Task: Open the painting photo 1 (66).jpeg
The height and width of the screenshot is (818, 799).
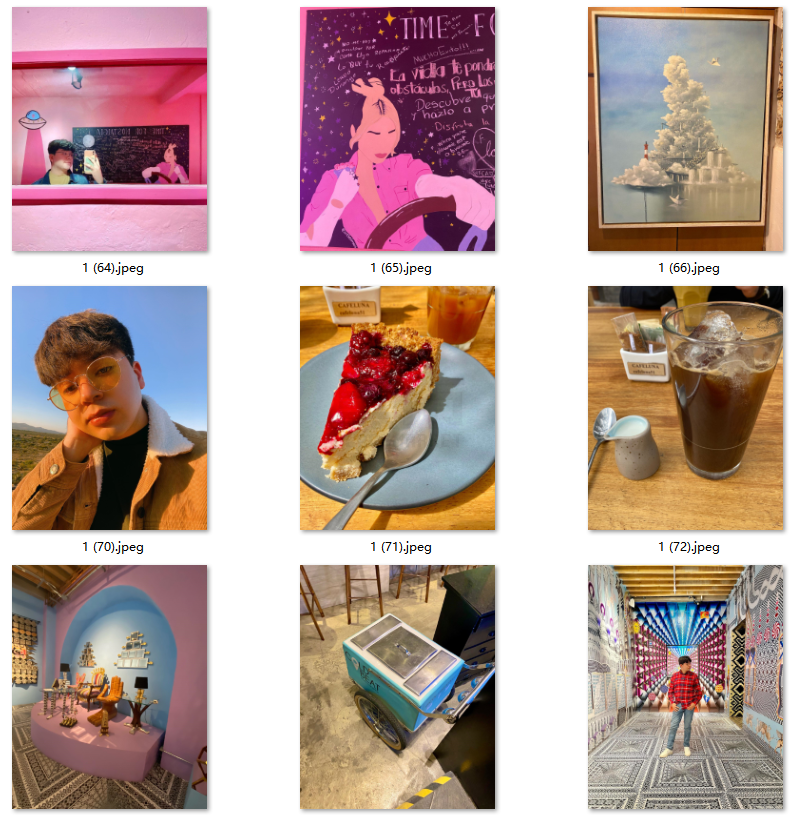Action: (686, 130)
